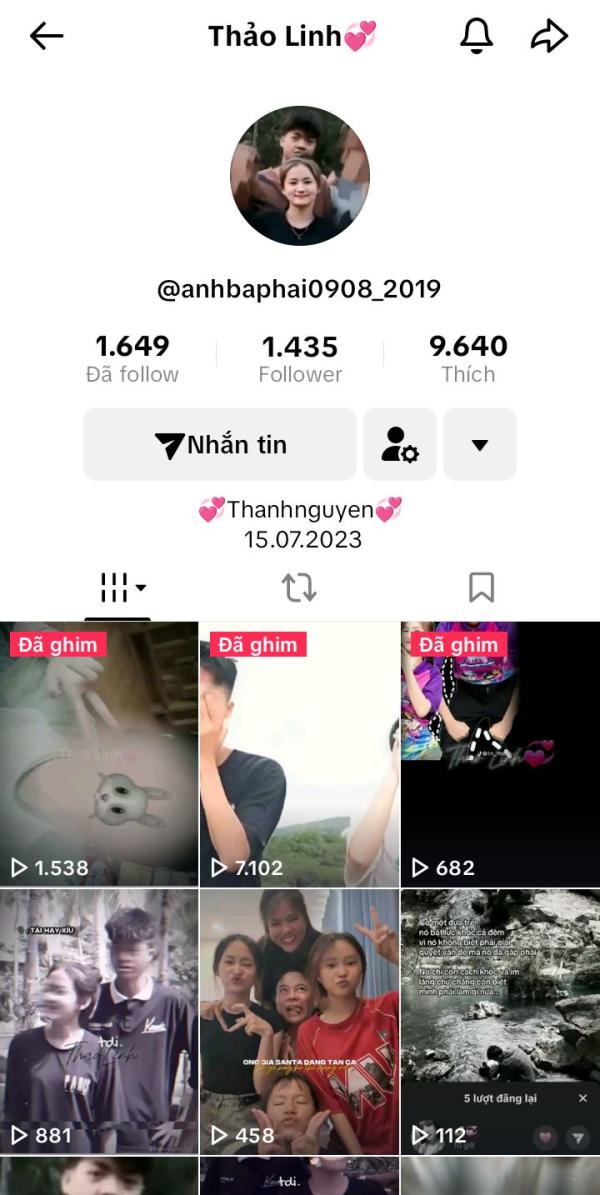The height and width of the screenshot is (1195, 600).
Task: Open the notifications bell
Action: click(x=476, y=36)
